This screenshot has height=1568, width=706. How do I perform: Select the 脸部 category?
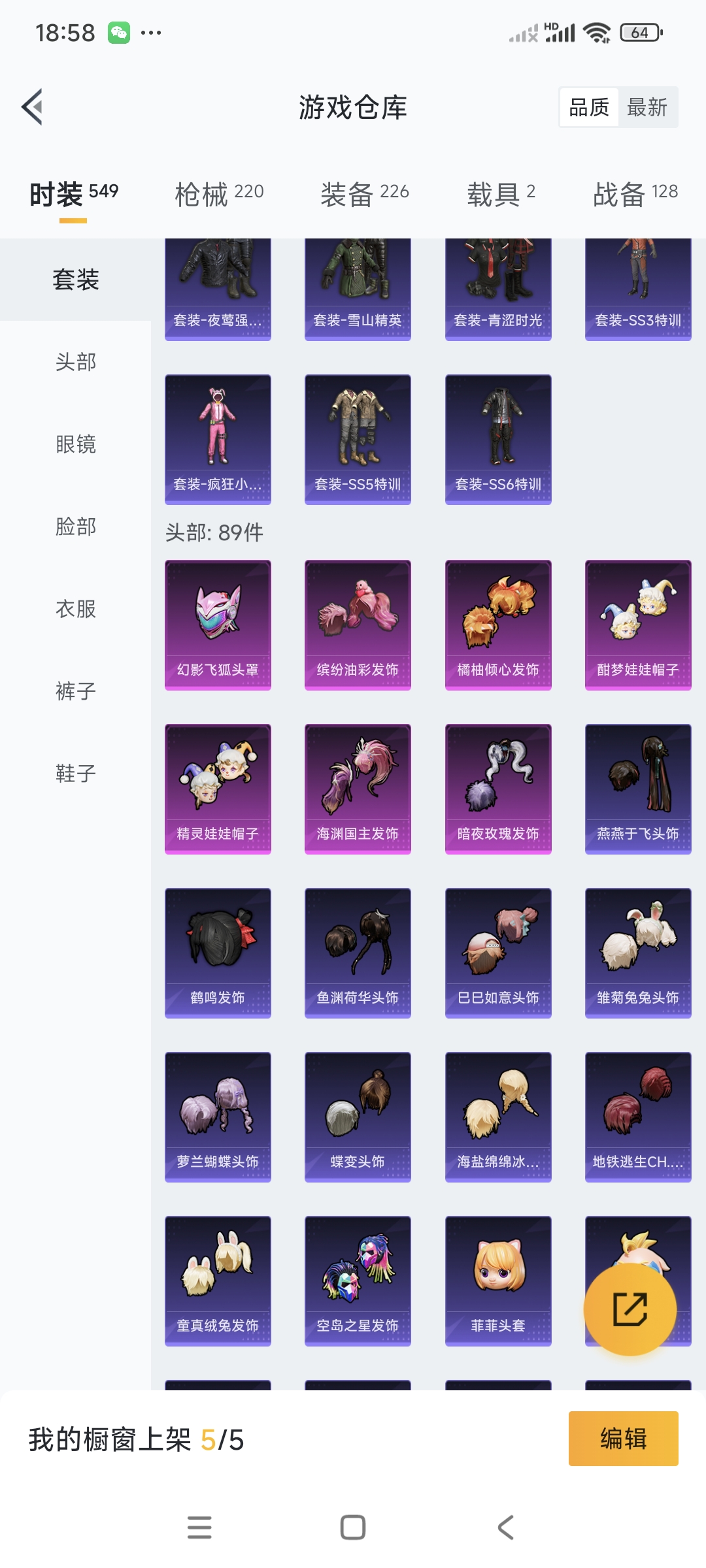[76, 527]
